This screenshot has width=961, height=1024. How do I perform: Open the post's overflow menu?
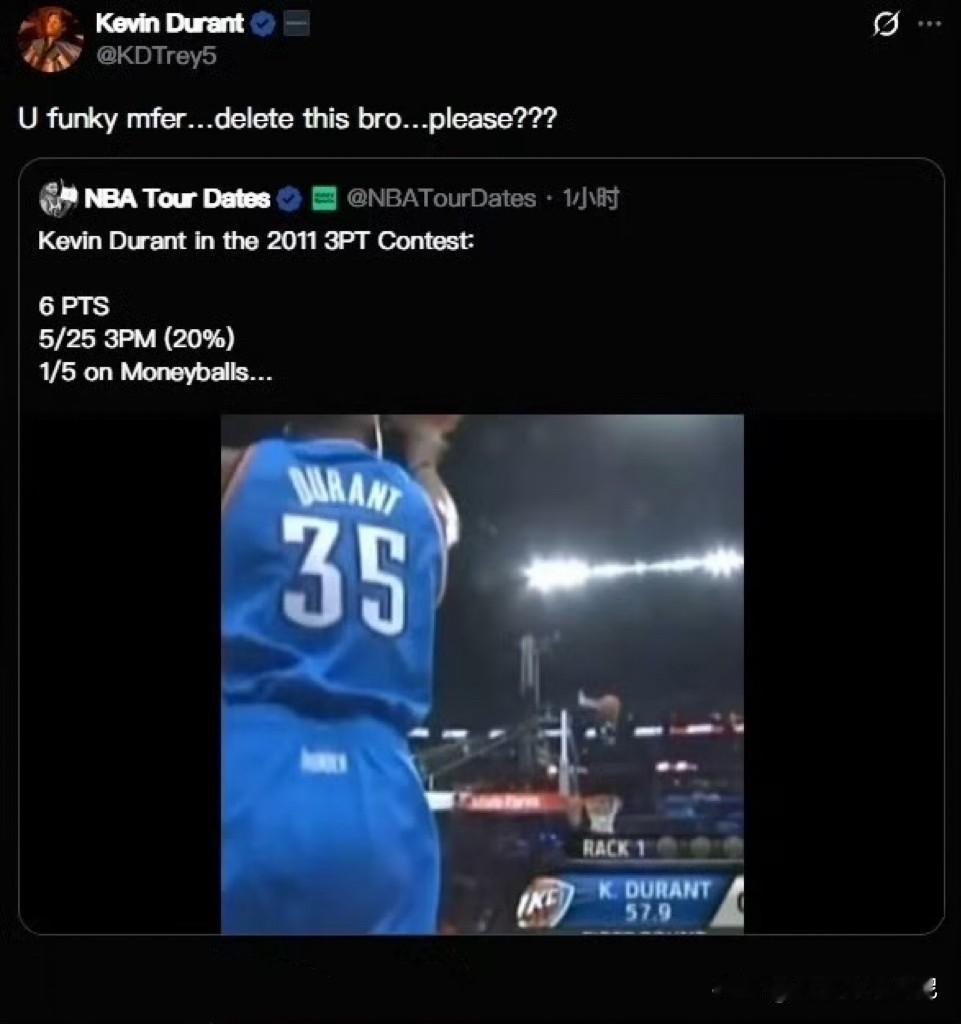coord(930,26)
